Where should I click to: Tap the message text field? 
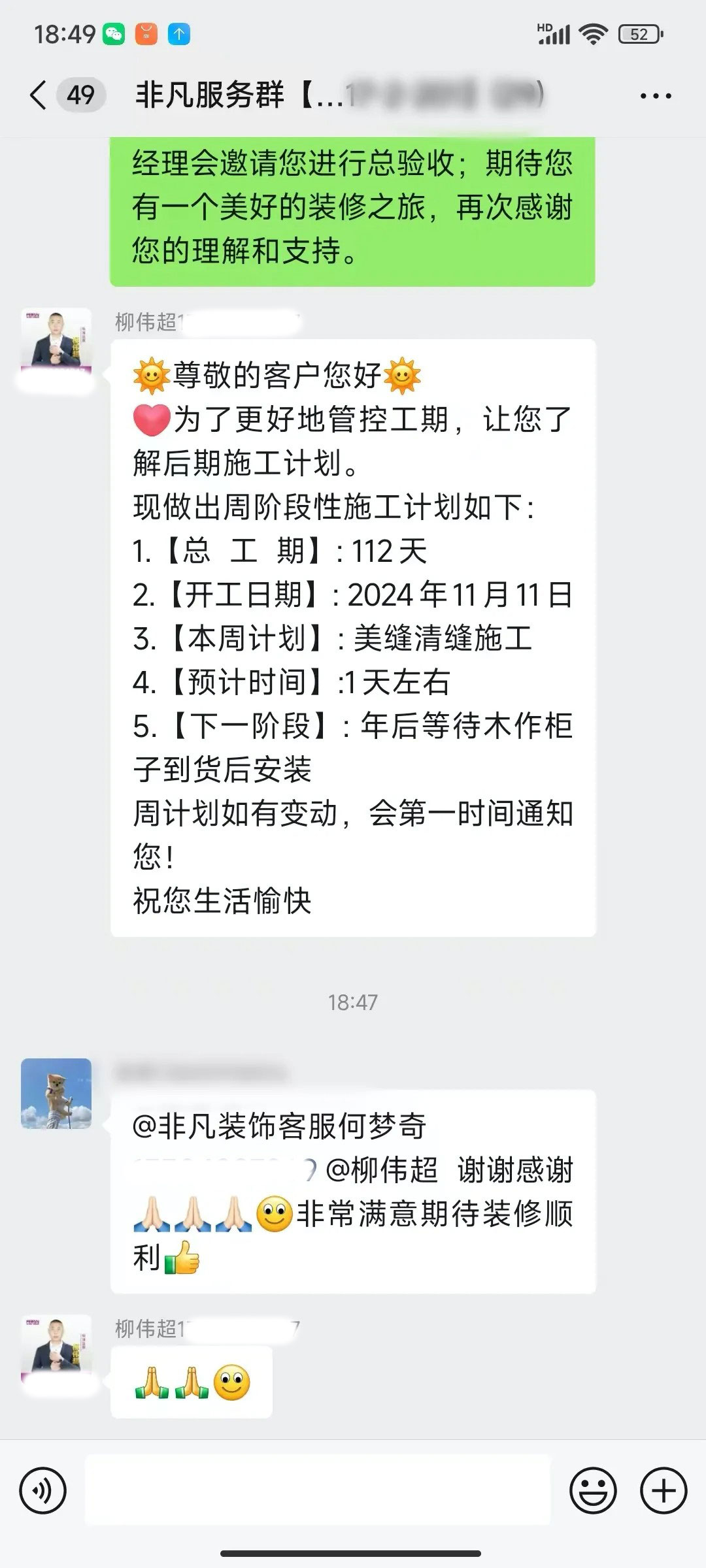318,1491
